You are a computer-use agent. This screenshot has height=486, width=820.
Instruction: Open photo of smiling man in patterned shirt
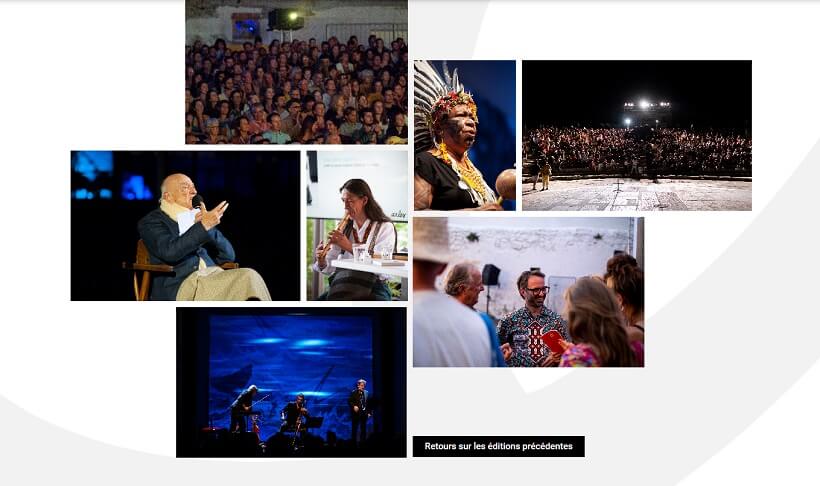[528, 292]
